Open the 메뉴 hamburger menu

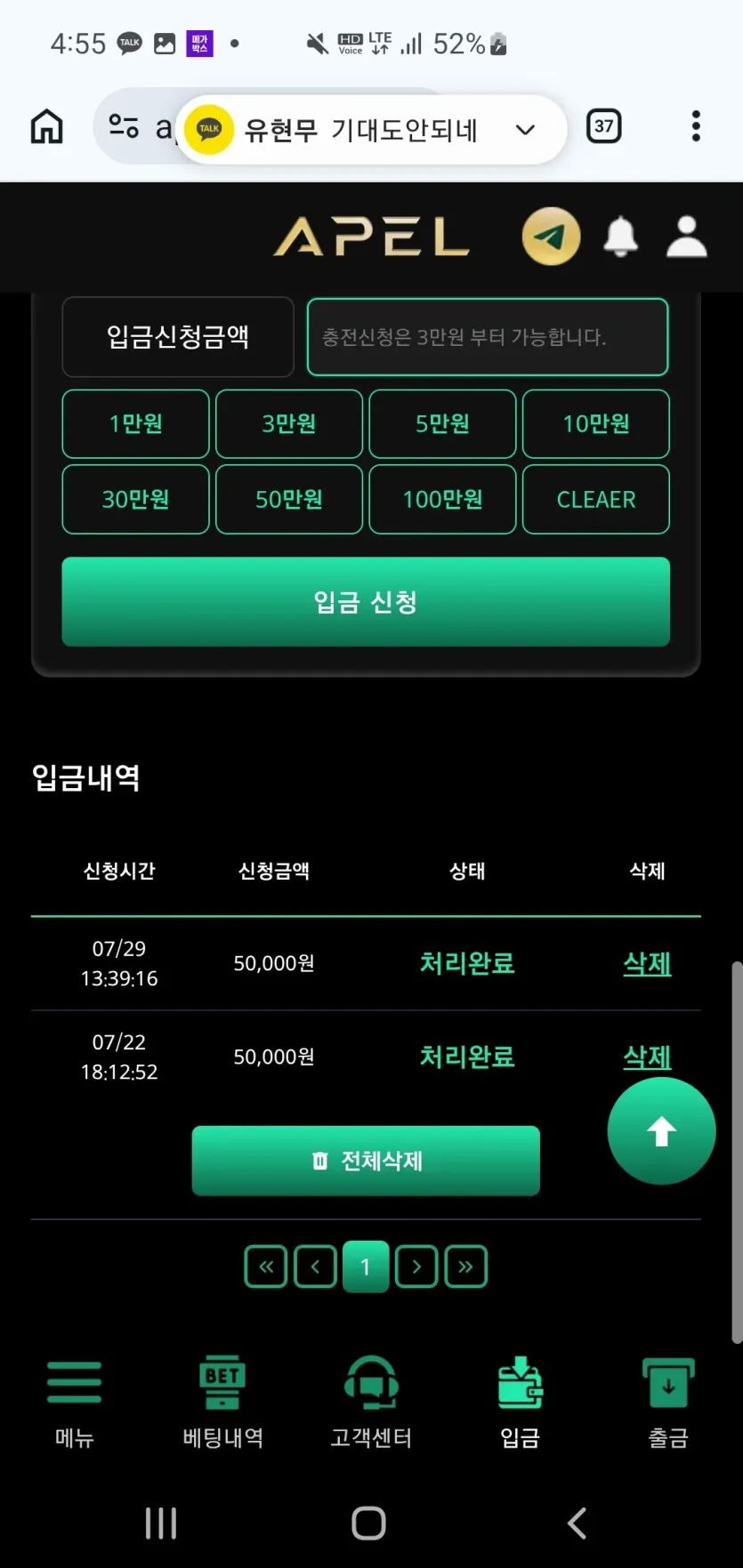coord(75,1400)
